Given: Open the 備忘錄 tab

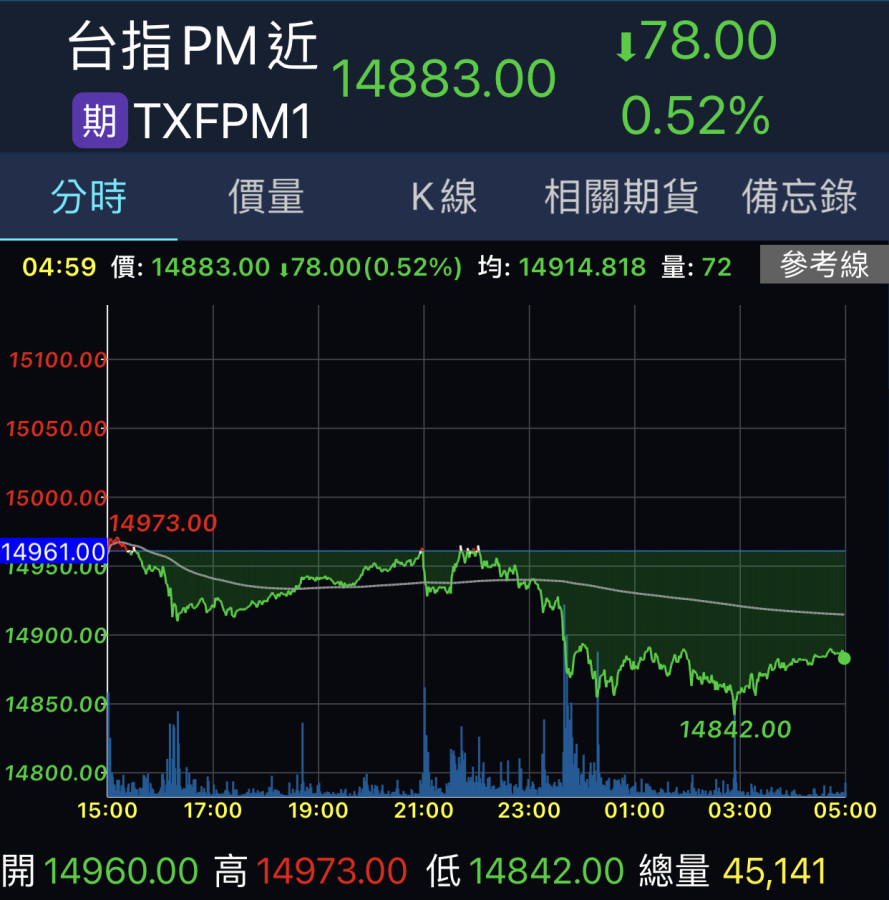Looking at the screenshot, I should 799,197.
